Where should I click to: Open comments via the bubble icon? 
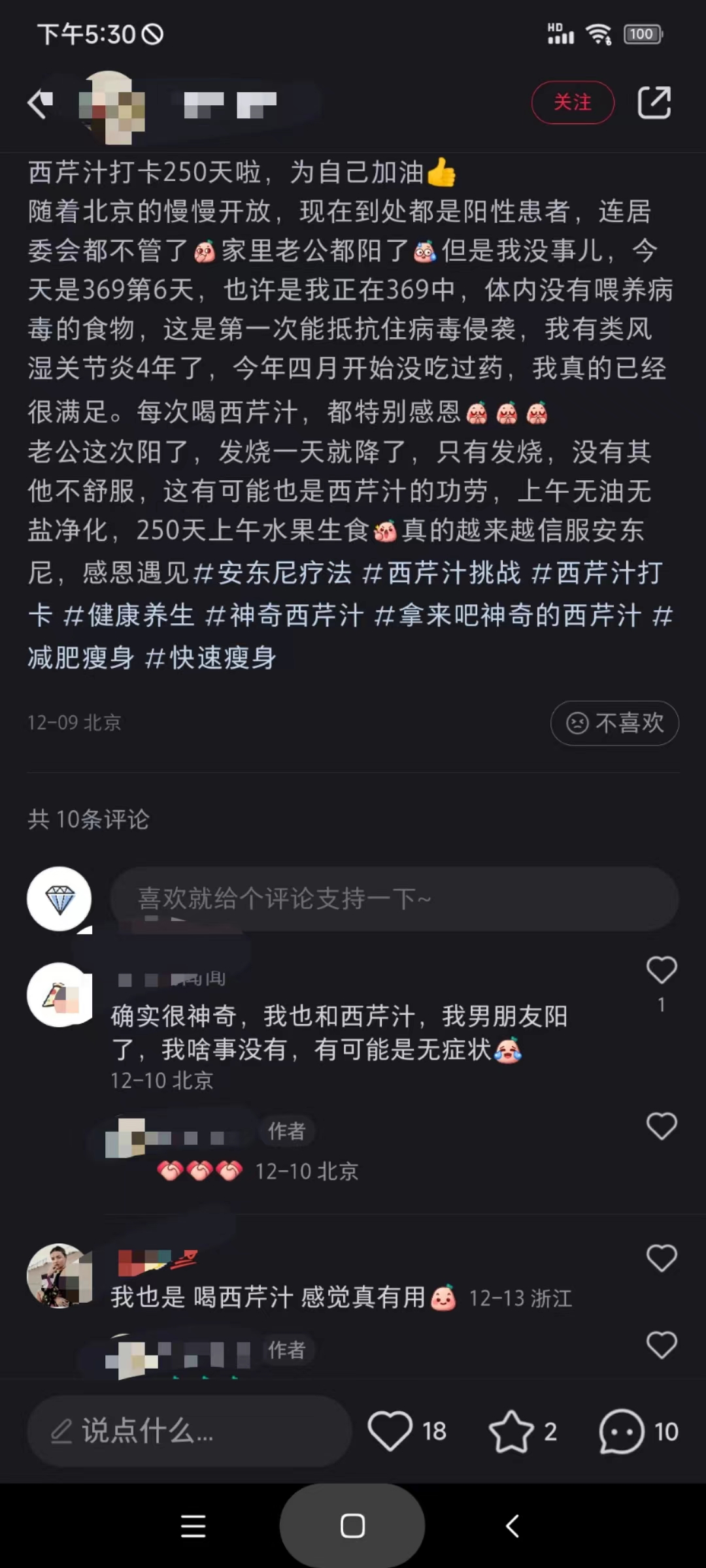(x=621, y=1431)
